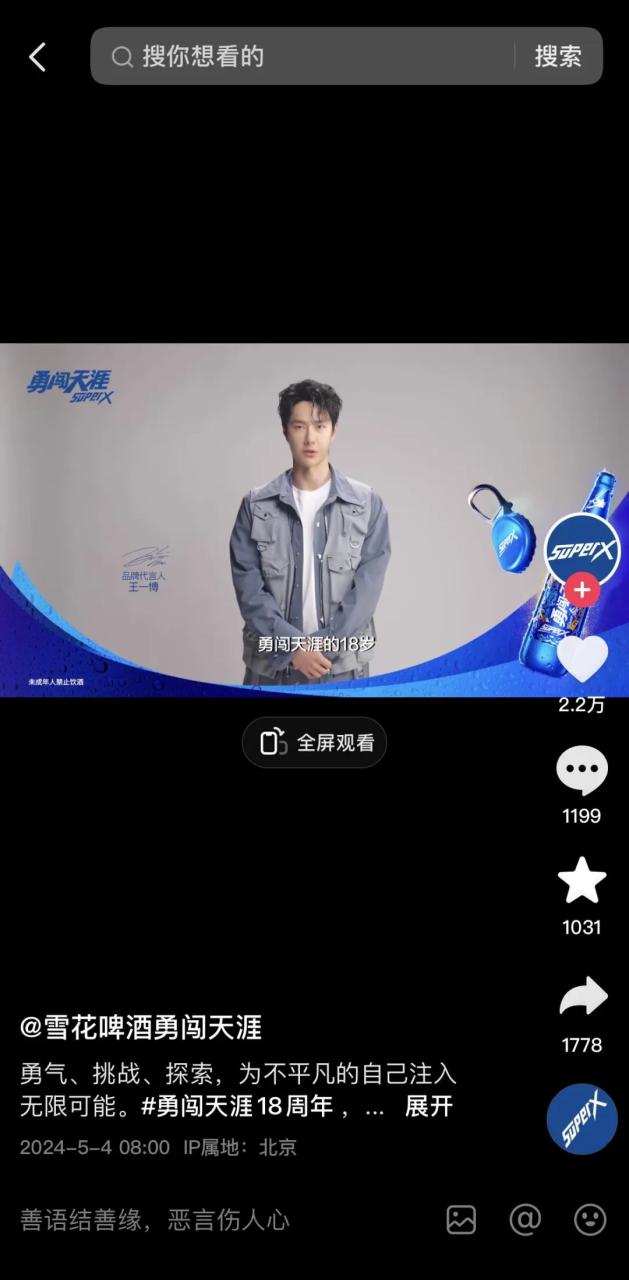Attach an image to the comment

click(x=461, y=1219)
